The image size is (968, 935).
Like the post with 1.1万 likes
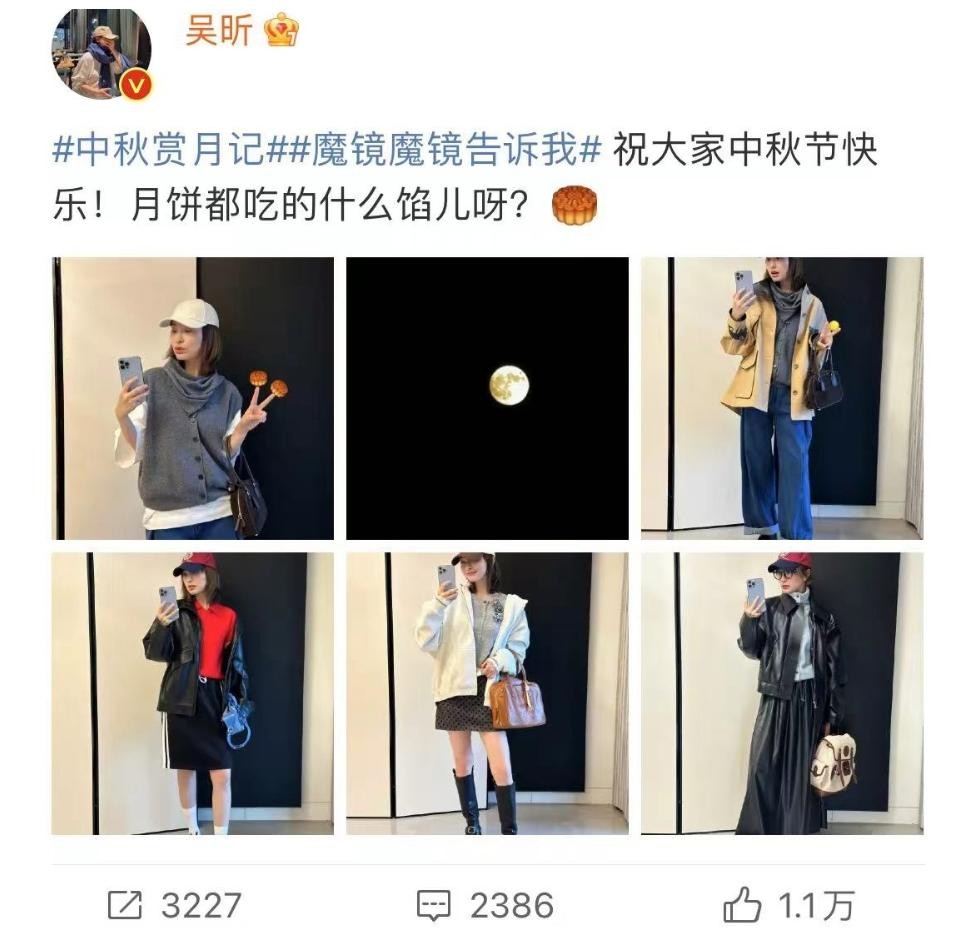pos(788,906)
